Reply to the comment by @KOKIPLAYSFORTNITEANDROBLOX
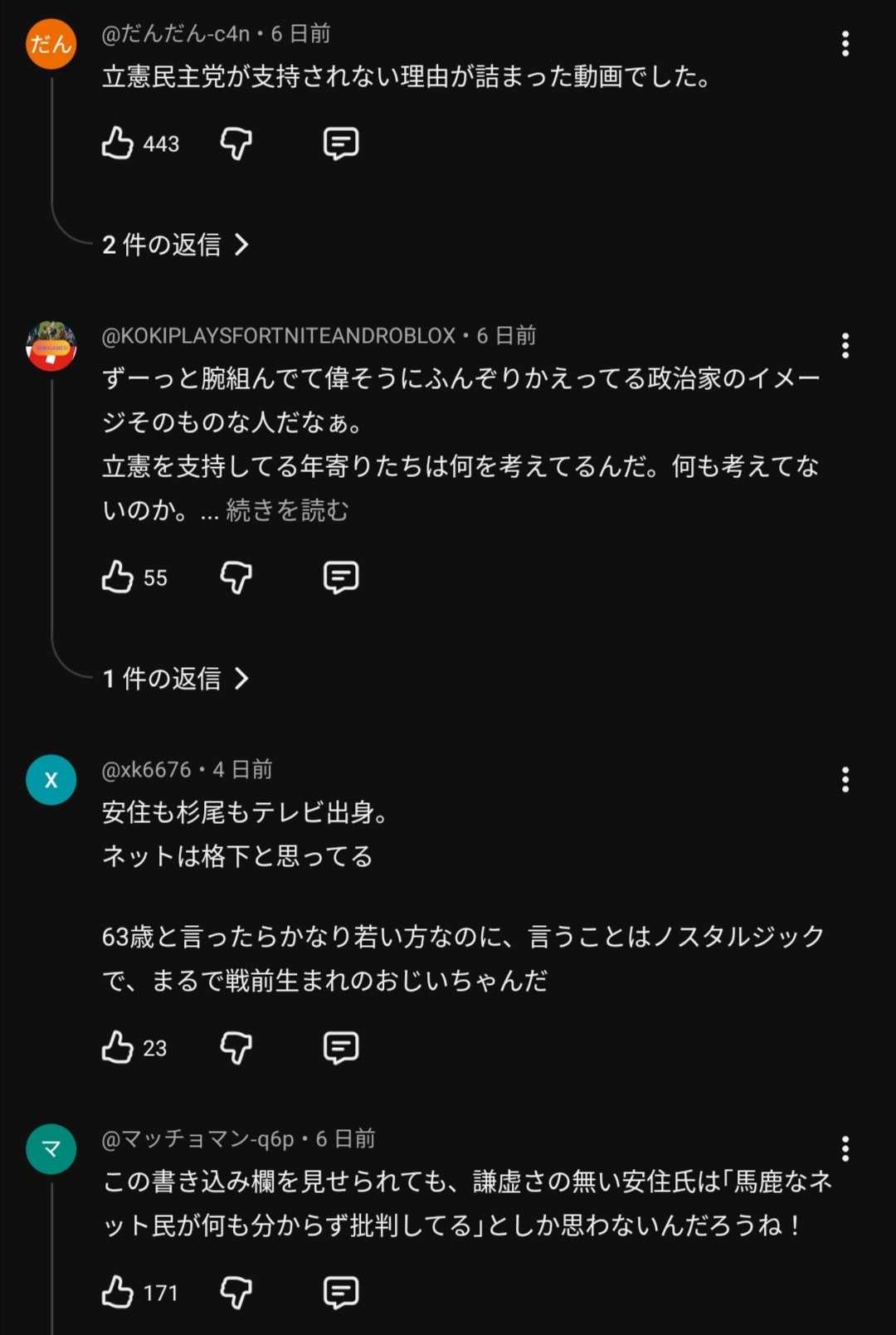 click(340, 577)
